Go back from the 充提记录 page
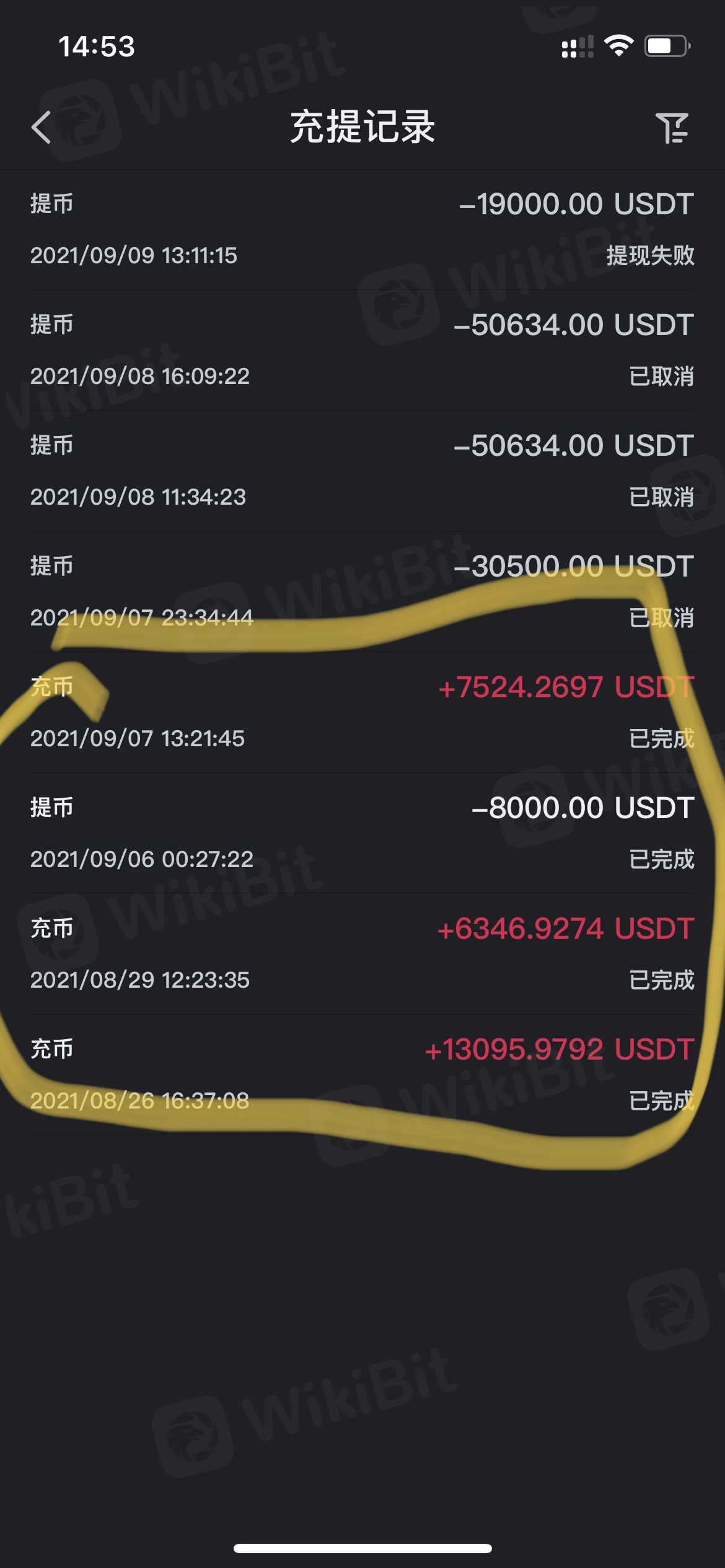The width and height of the screenshot is (725, 1568). pos(42,128)
